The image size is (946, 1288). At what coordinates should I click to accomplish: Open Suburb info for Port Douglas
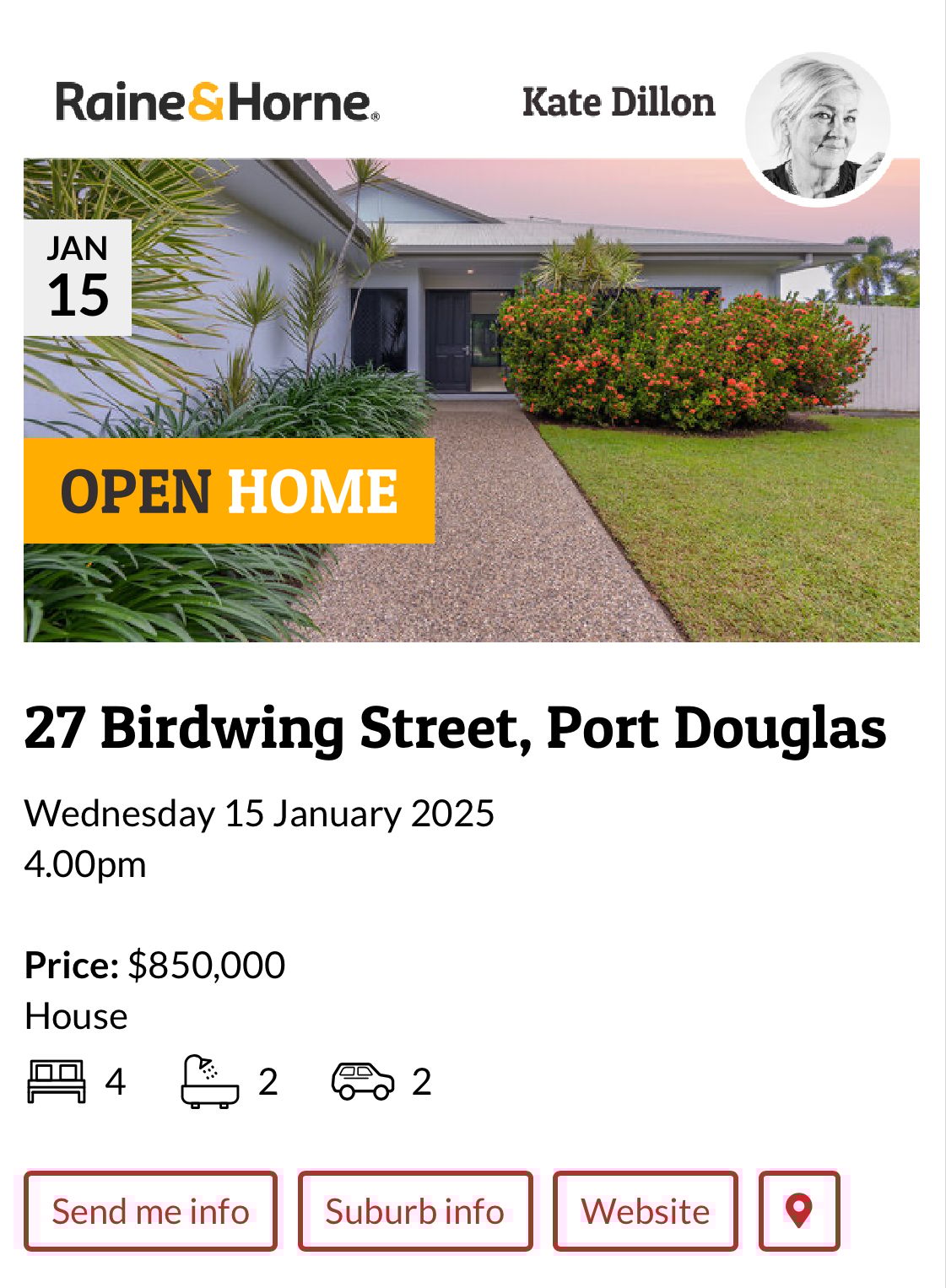pyautogui.click(x=414, y=1211)
